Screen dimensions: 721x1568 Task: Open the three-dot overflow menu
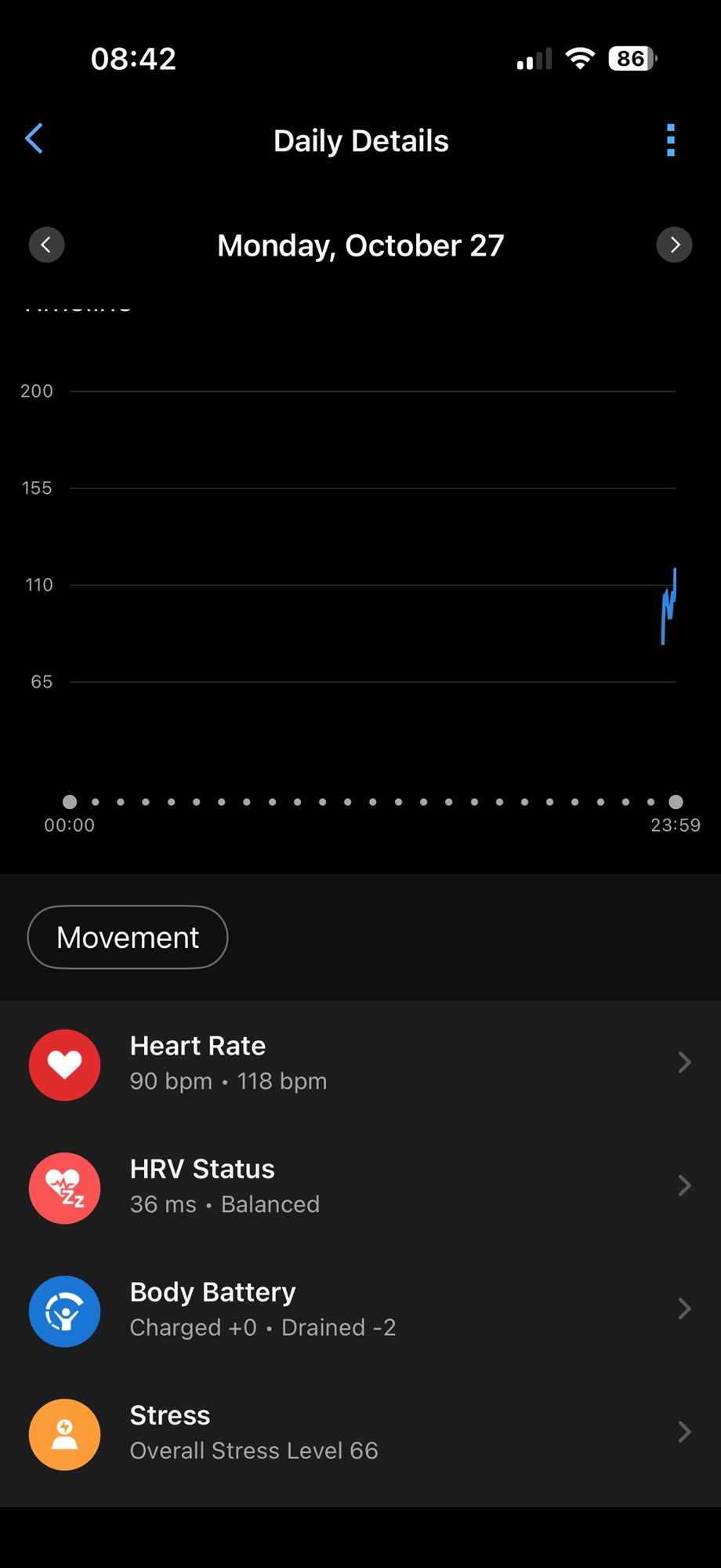tap(670, 140)
